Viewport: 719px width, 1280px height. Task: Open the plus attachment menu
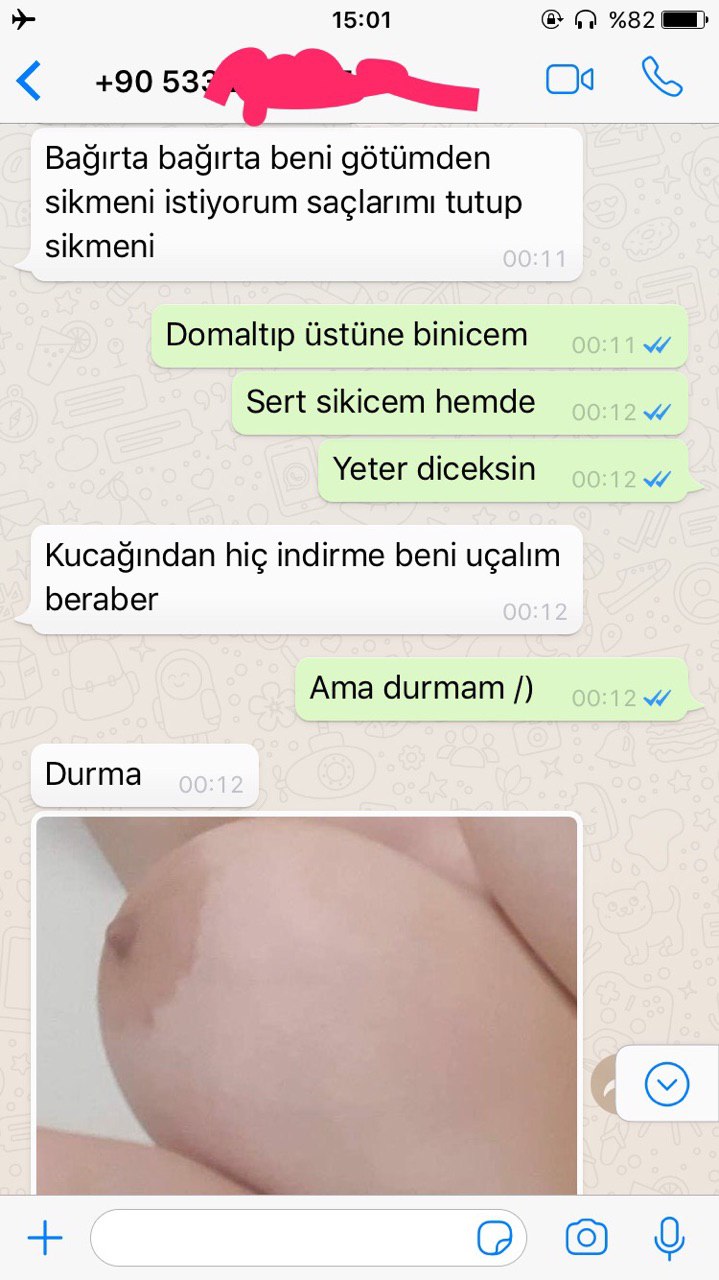point(45,1239)
